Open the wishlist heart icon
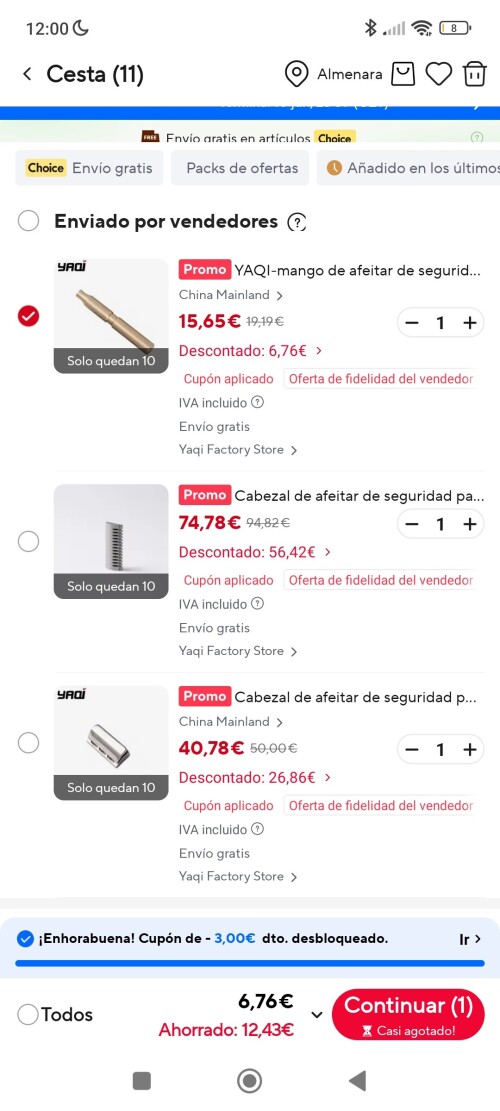500x1111 pixels. 438,74
